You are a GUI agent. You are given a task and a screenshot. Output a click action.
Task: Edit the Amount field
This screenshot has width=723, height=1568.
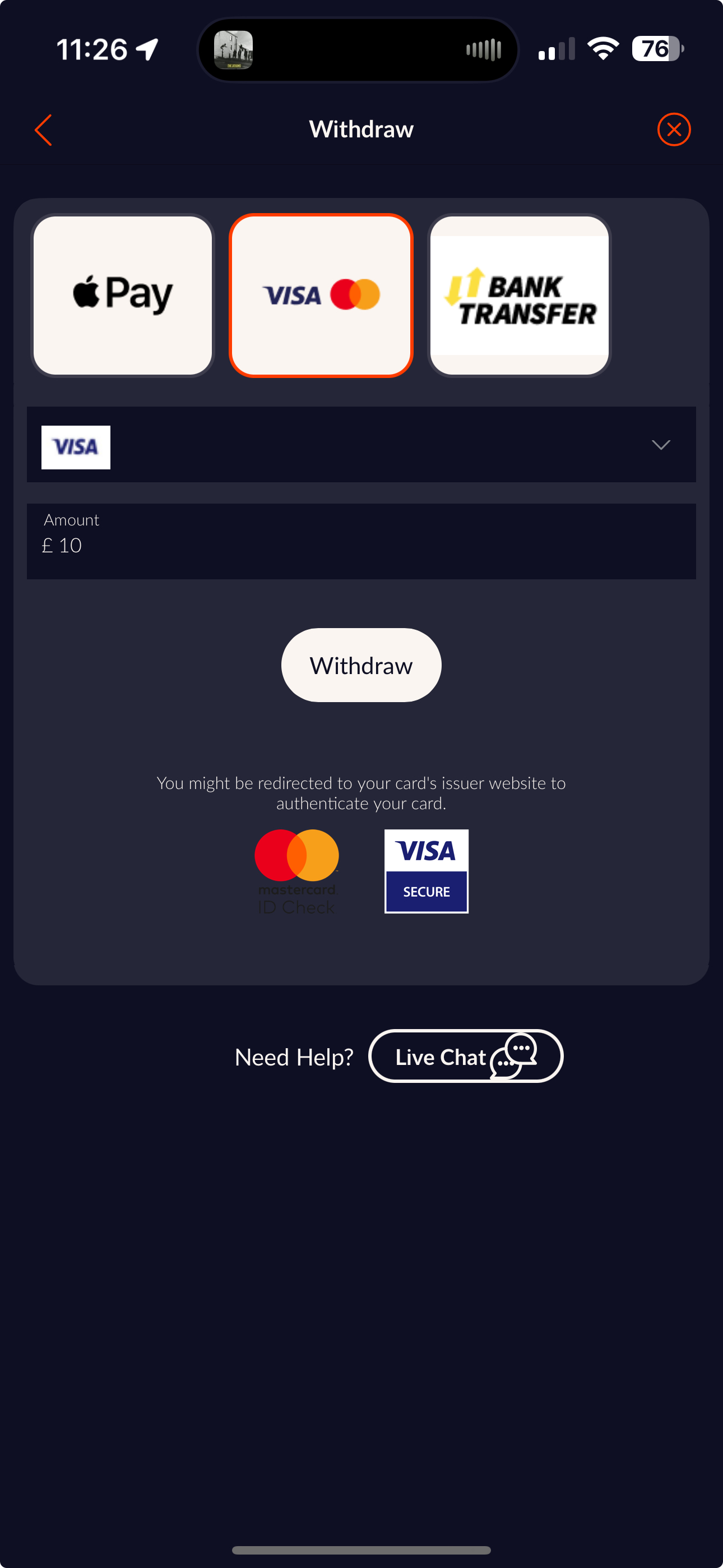click(x=361, y=542)
